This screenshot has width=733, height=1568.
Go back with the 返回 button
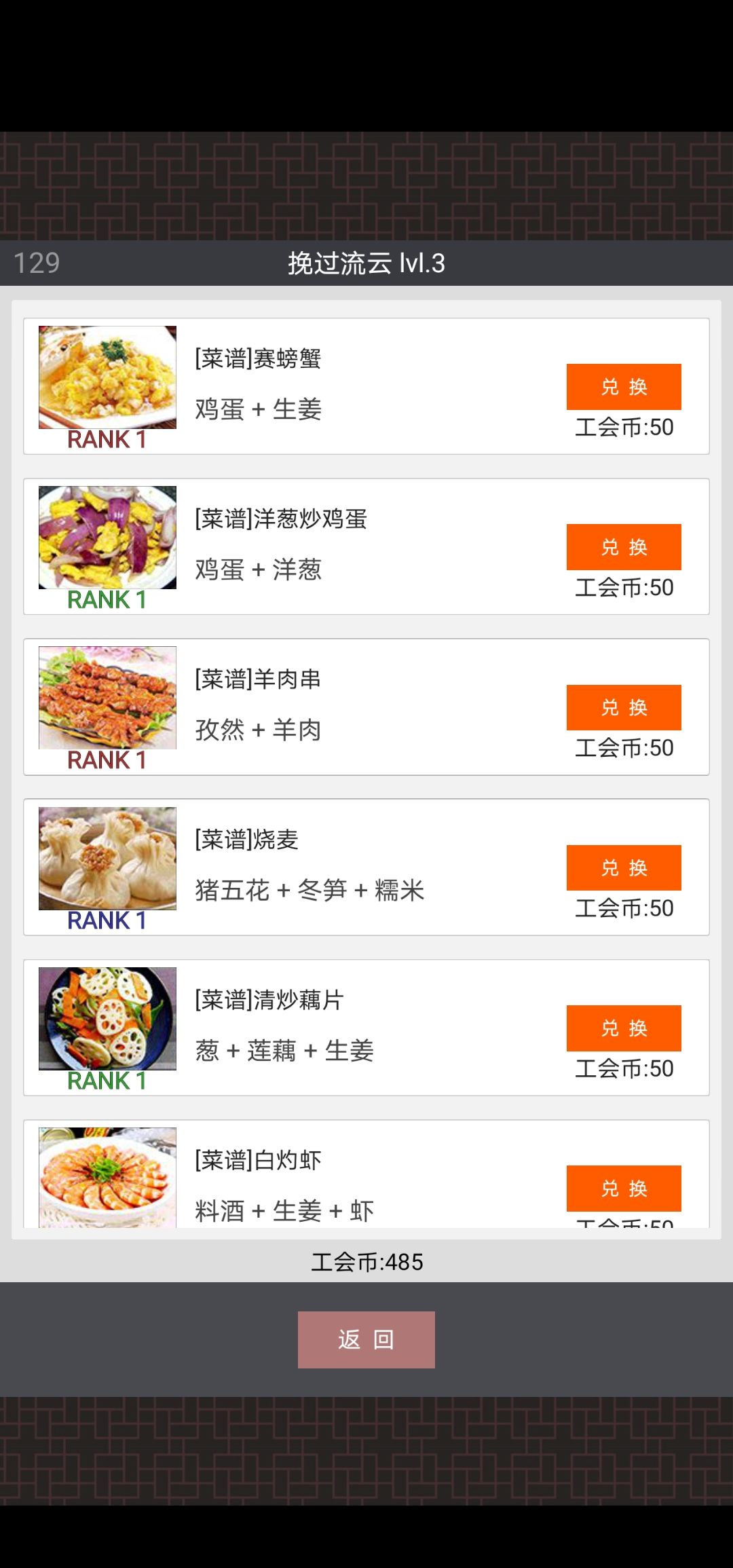[366, 1339]
